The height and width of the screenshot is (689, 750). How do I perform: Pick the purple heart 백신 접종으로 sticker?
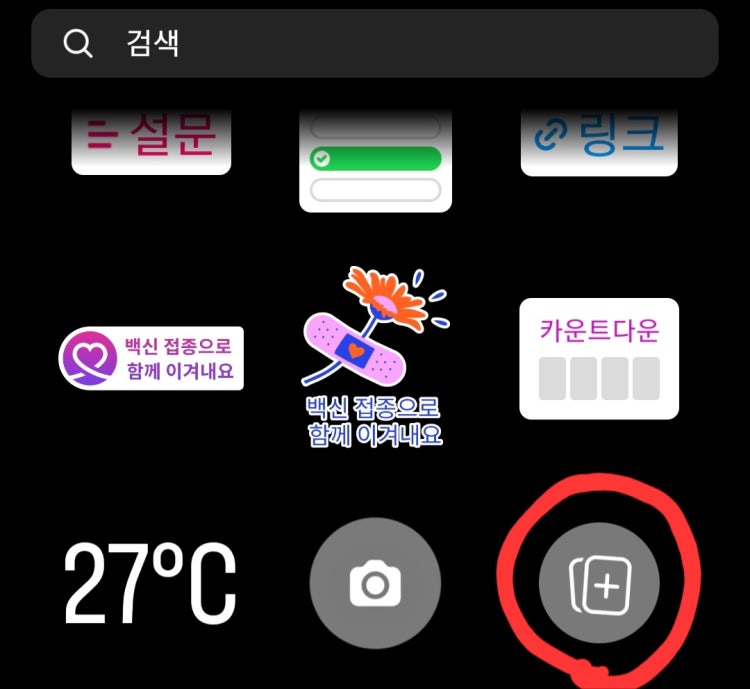tap(151, 358)
